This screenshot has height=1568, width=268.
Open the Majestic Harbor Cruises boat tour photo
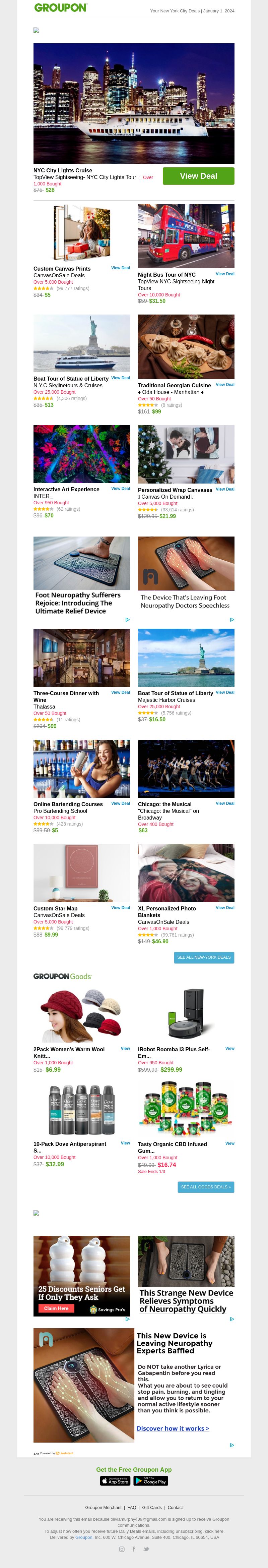(x=186, y=657)
